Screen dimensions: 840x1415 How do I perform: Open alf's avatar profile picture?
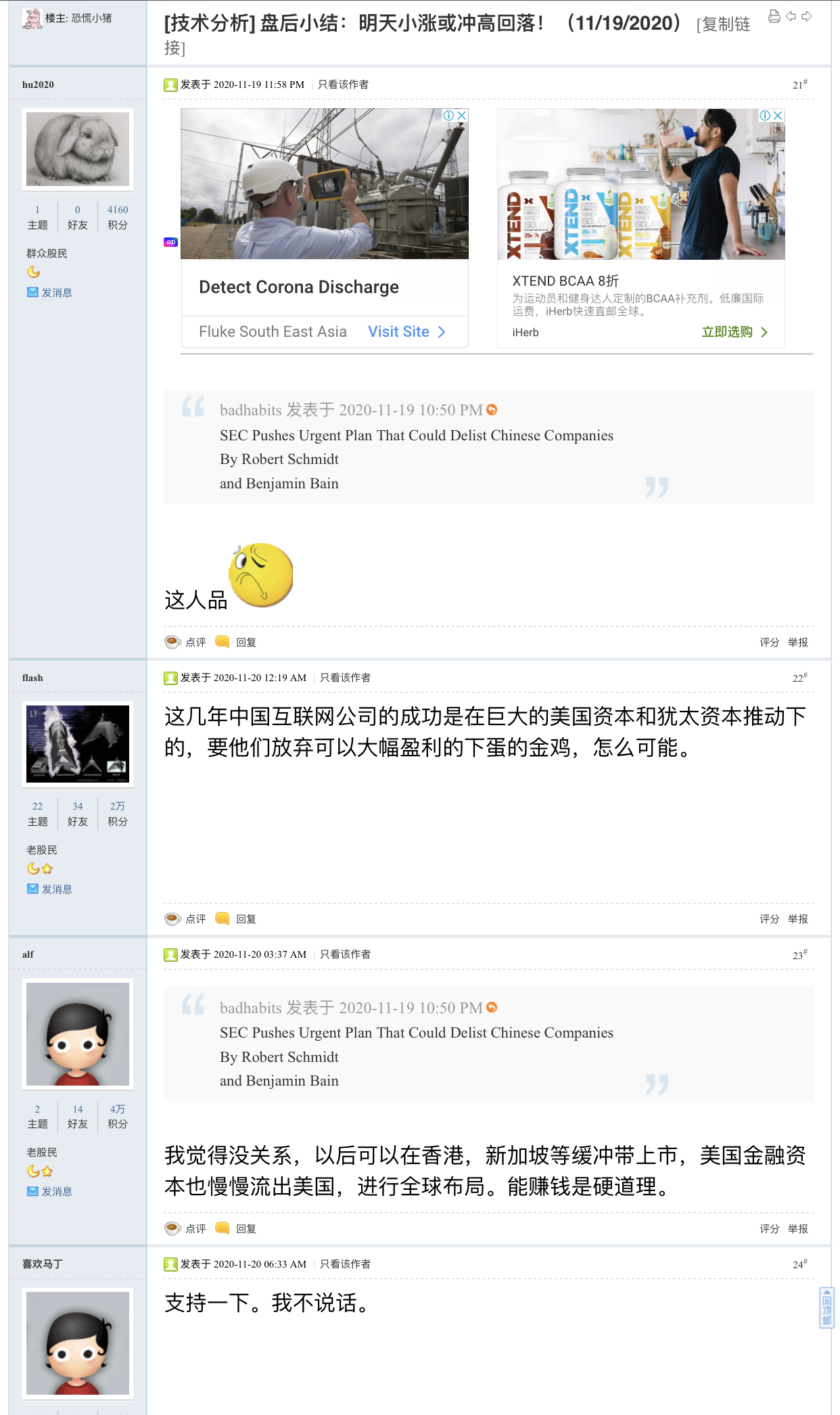click(78, 1034)
